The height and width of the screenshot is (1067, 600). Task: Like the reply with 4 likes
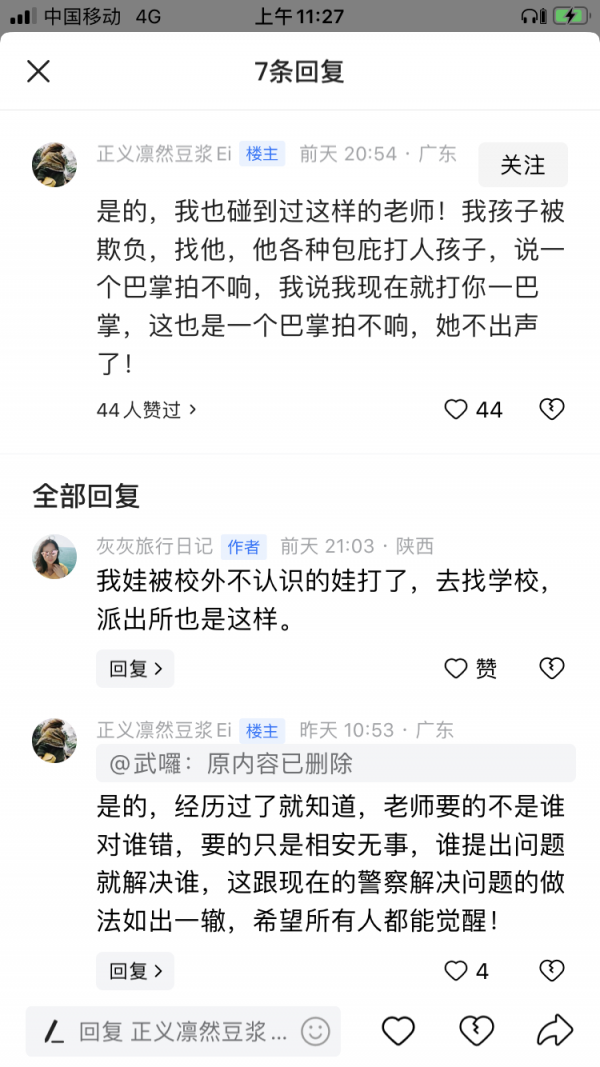point(457,970)
